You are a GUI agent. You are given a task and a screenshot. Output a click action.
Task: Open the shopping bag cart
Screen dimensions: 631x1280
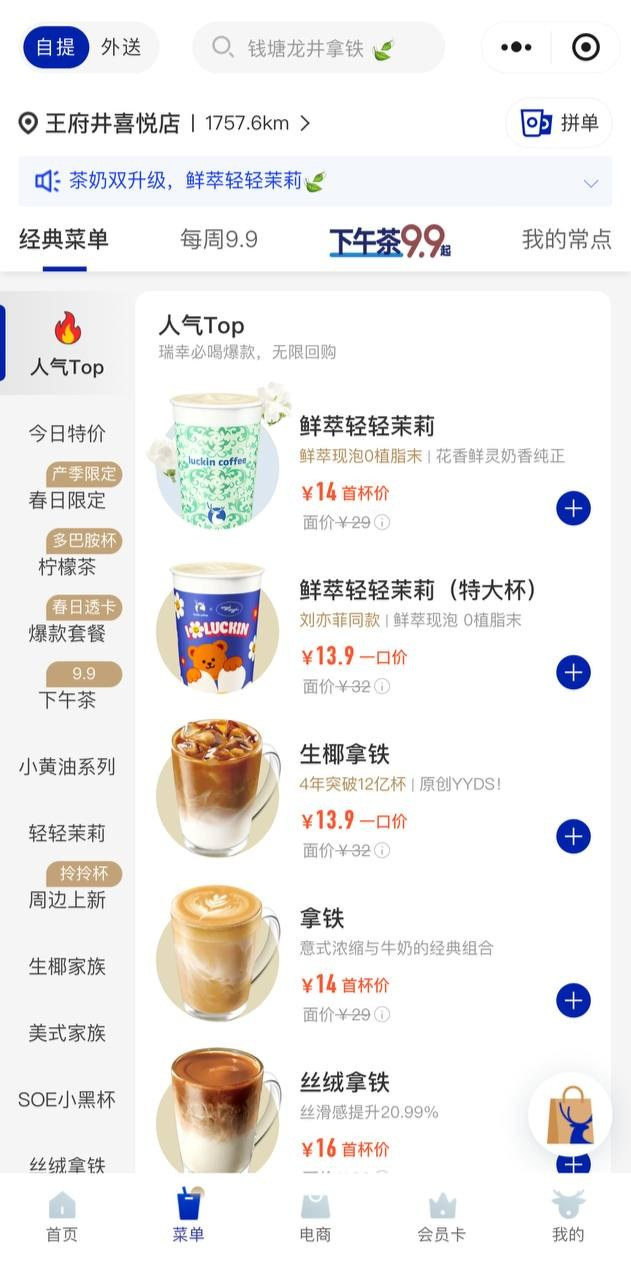570,1115
